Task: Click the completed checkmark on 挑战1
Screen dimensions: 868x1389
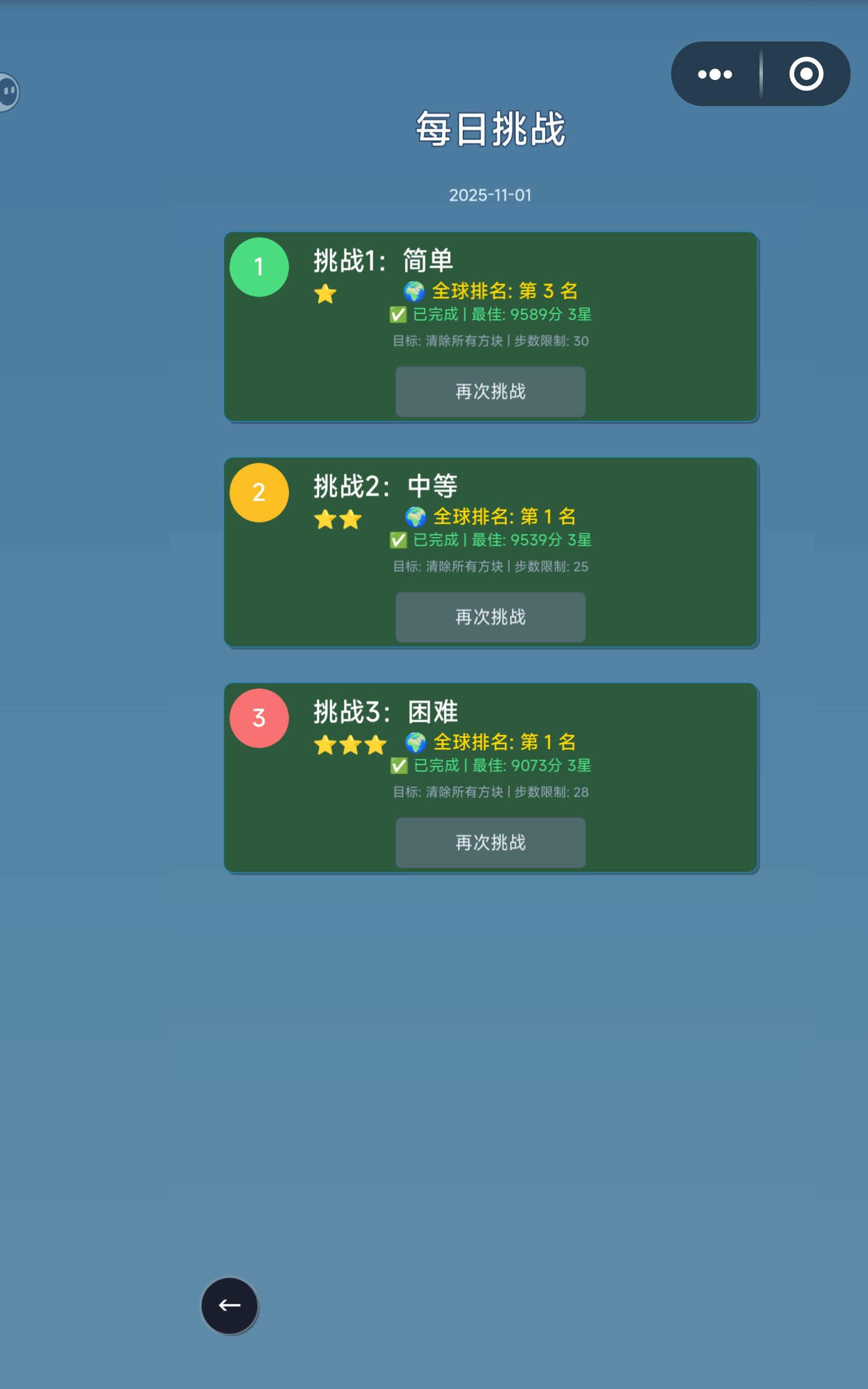Action: 397,314
